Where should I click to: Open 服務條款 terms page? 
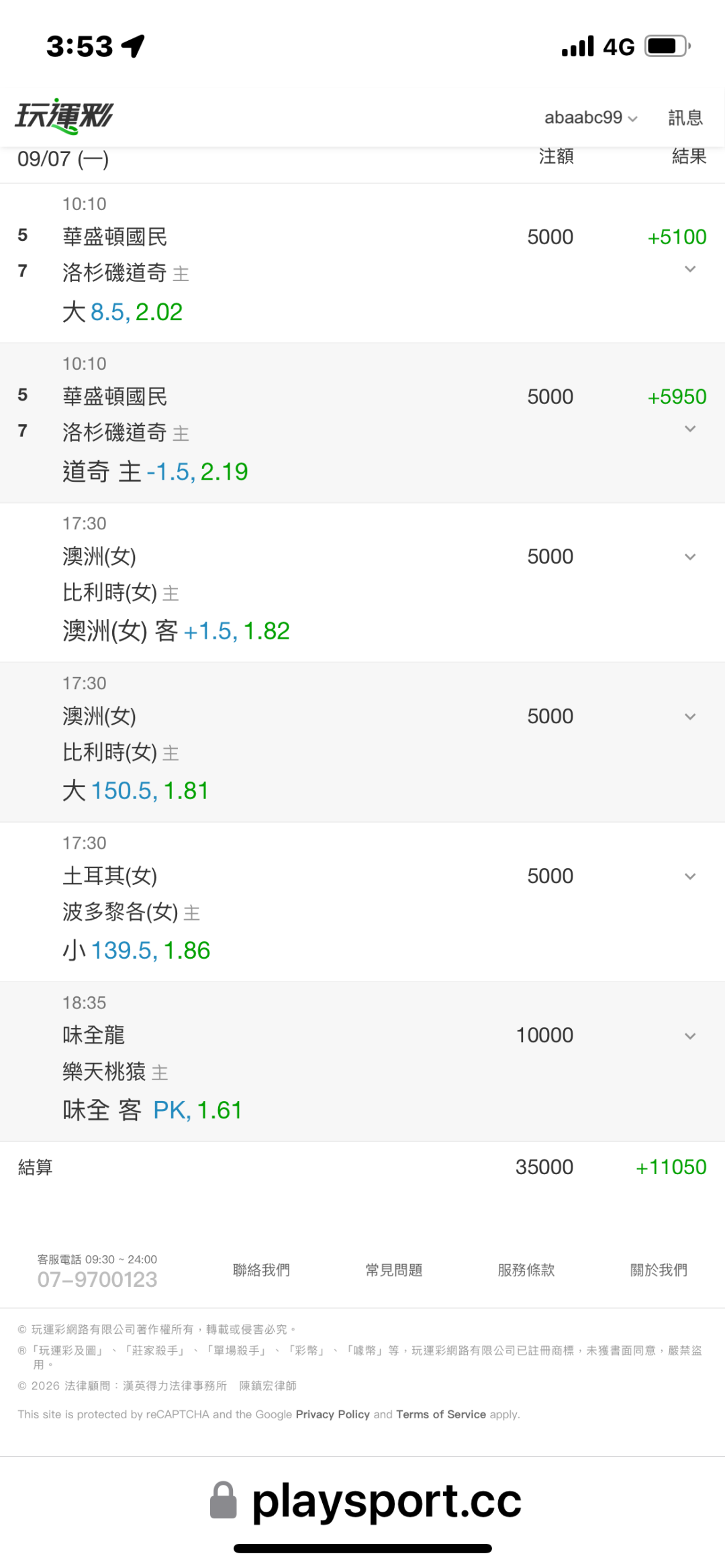tap(526, 1270)
